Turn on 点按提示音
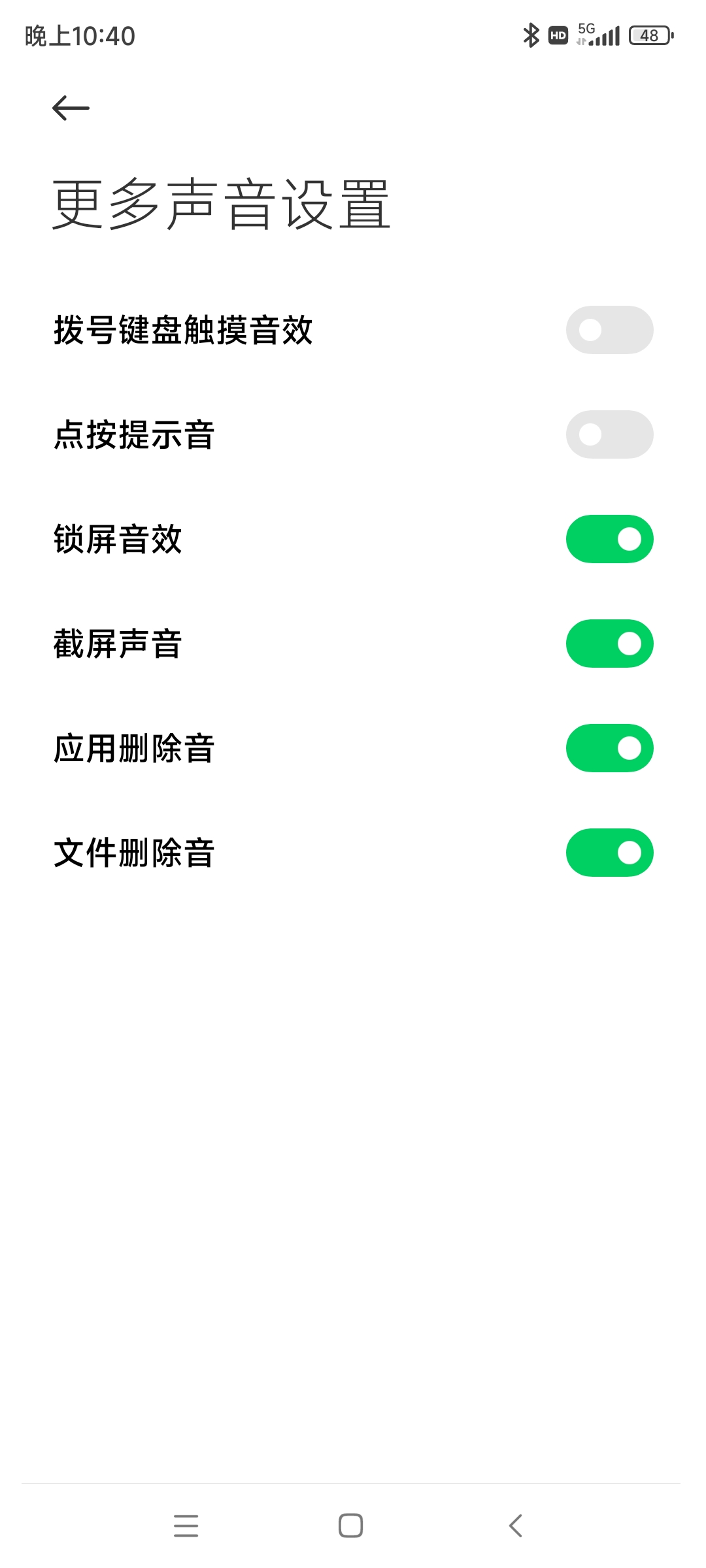Image resolution: width=706 pixels, height=1568 pixels. (x=609, y=434)
